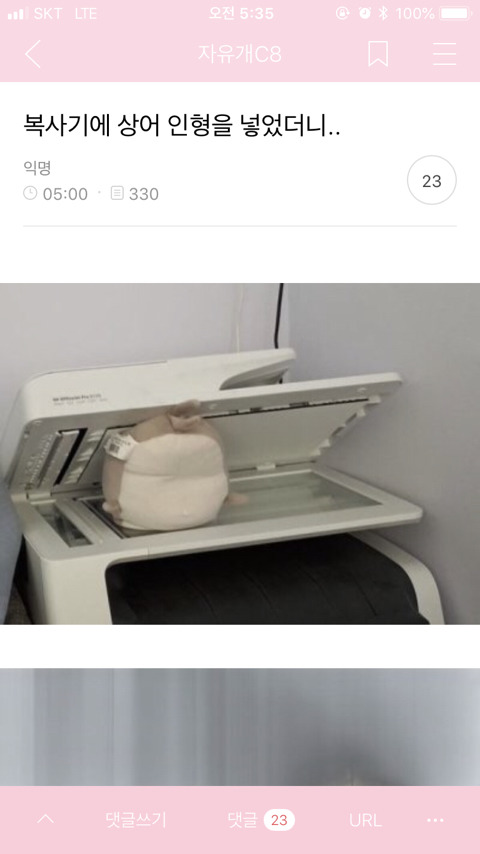480x854 pixels.
Task: Open the printer photo in the post
Action: point(240,454)
